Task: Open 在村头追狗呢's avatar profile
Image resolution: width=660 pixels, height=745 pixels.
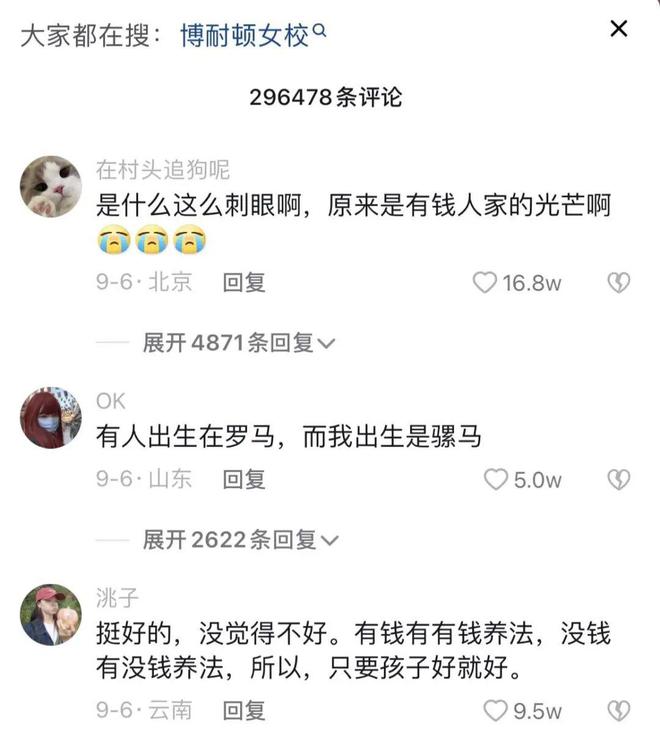Action: pos(51,185)
